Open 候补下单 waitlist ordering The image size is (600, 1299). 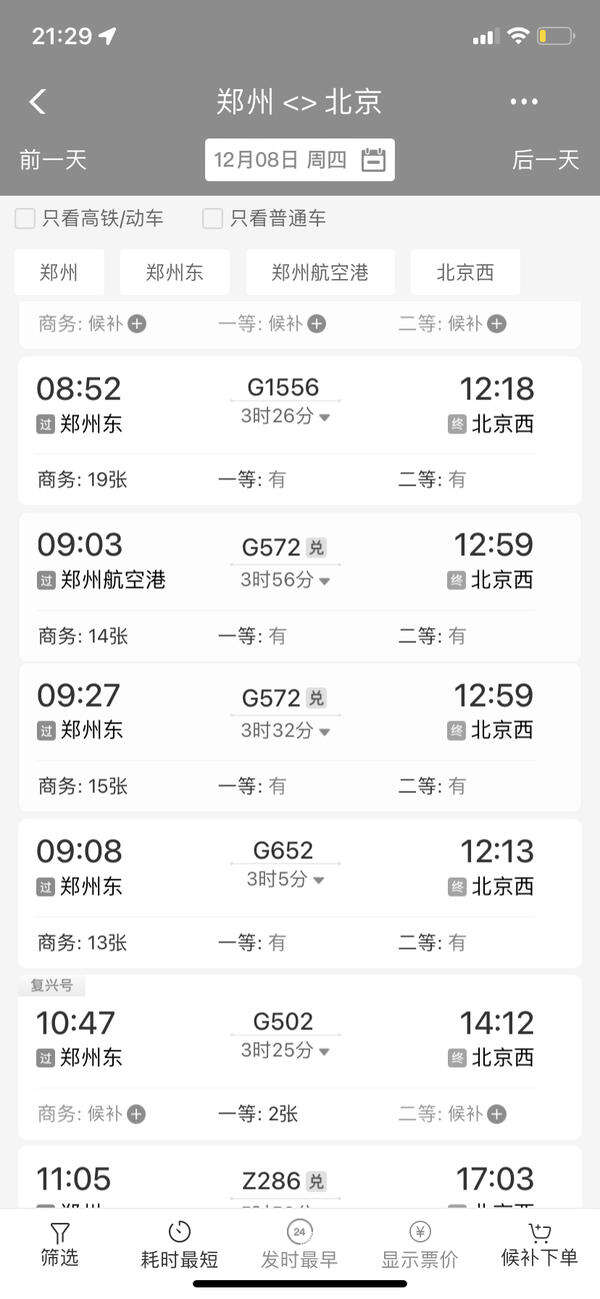pos(540,1245)
